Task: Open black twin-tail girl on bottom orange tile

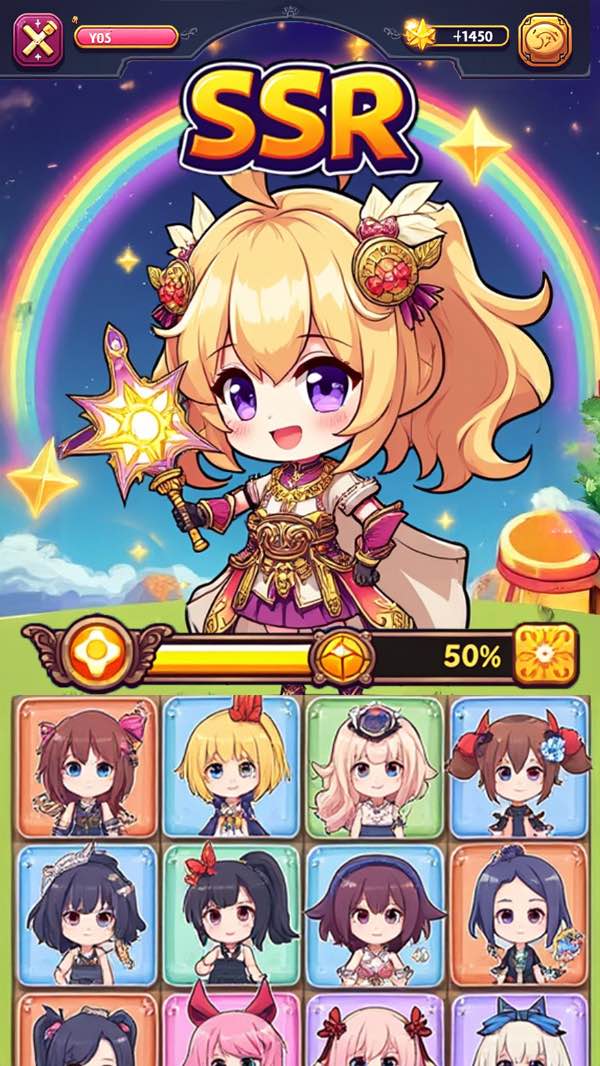Action: 87,1029
